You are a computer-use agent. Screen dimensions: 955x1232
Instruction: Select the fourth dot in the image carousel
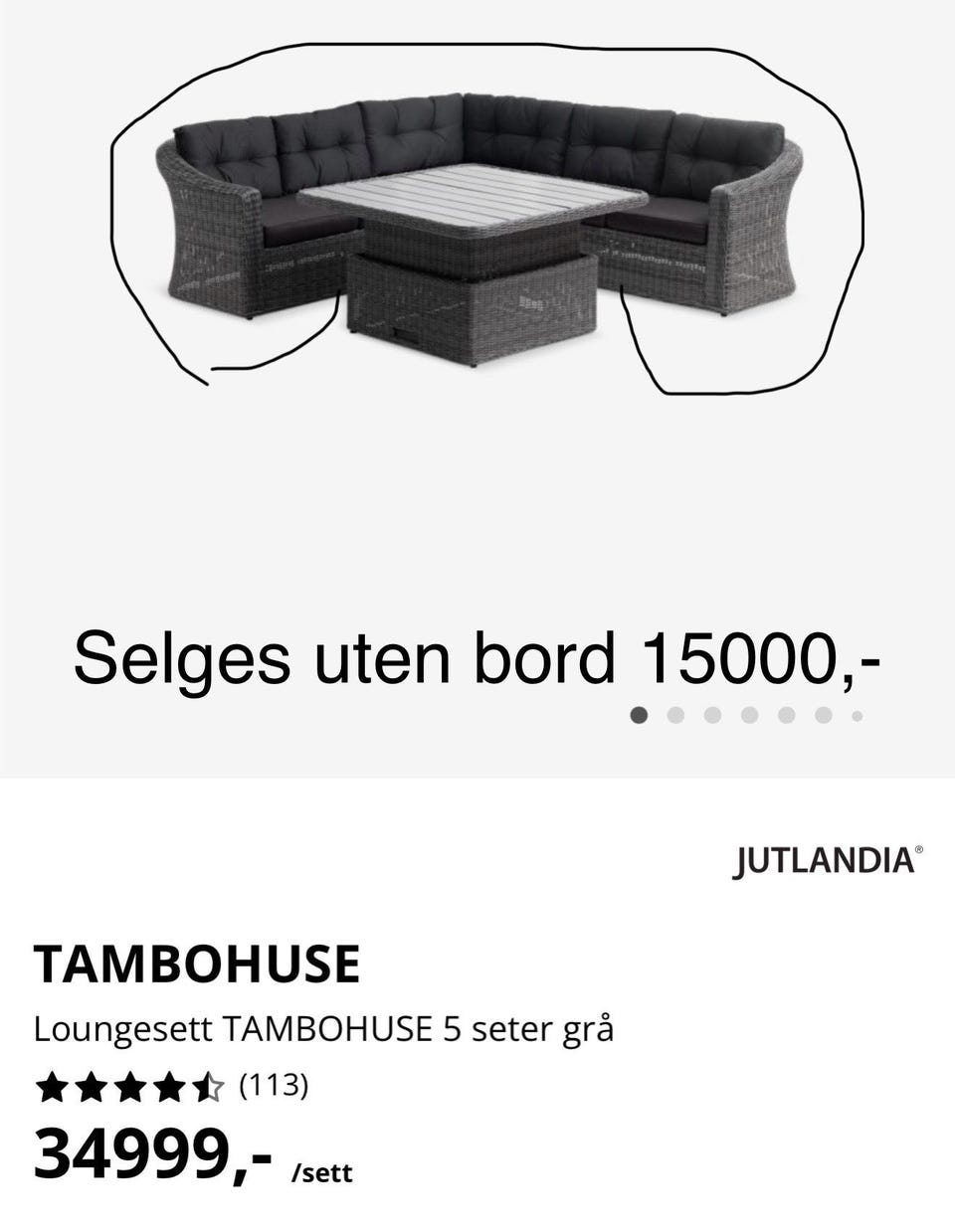point(747,713)
